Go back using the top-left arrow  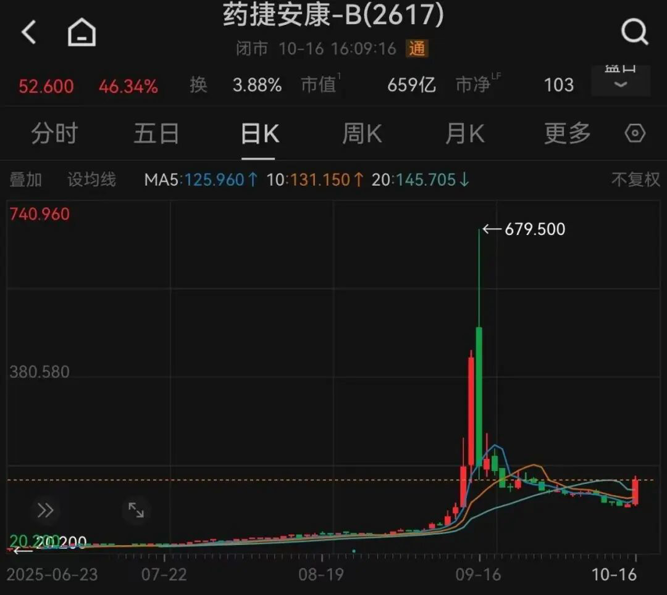point(29,33)
